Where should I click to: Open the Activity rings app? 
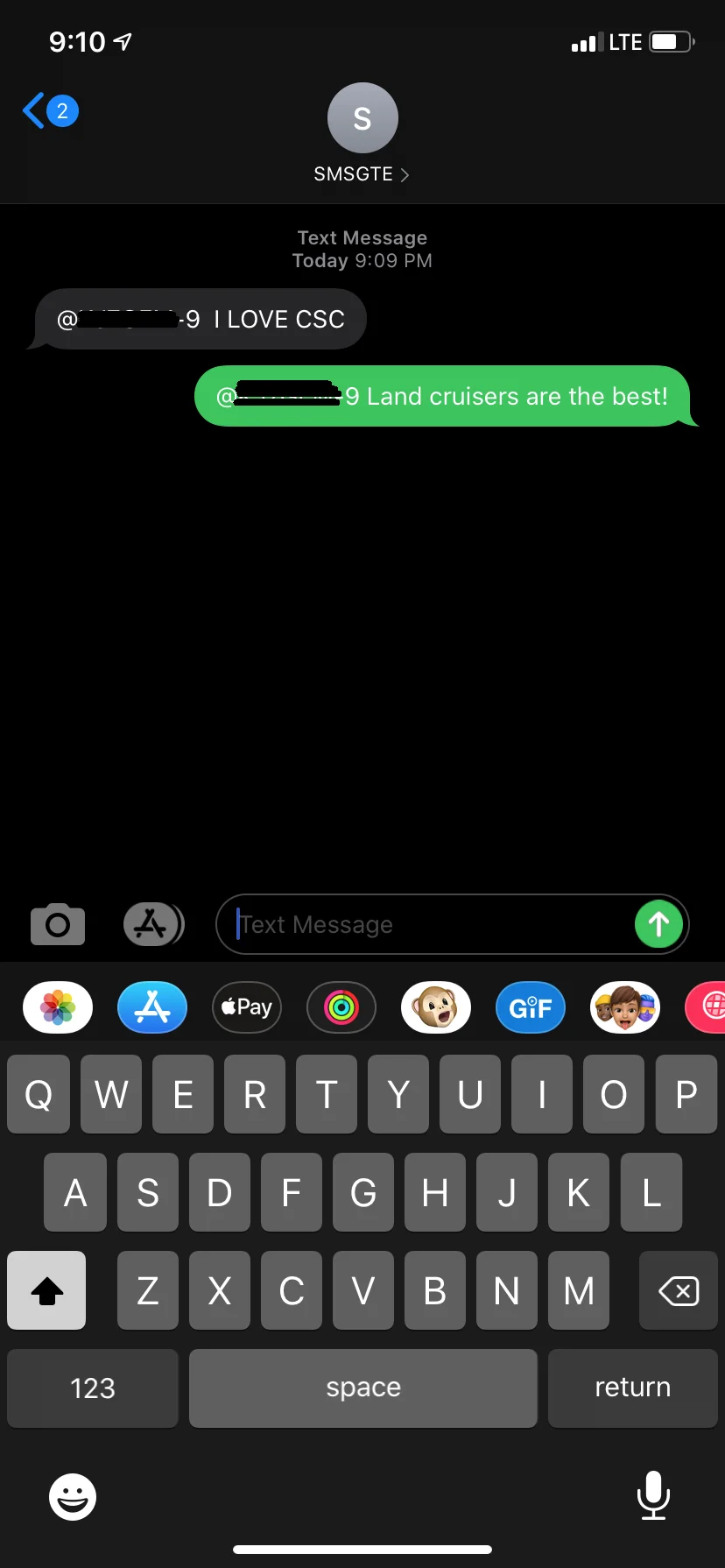click(341, 1007)
